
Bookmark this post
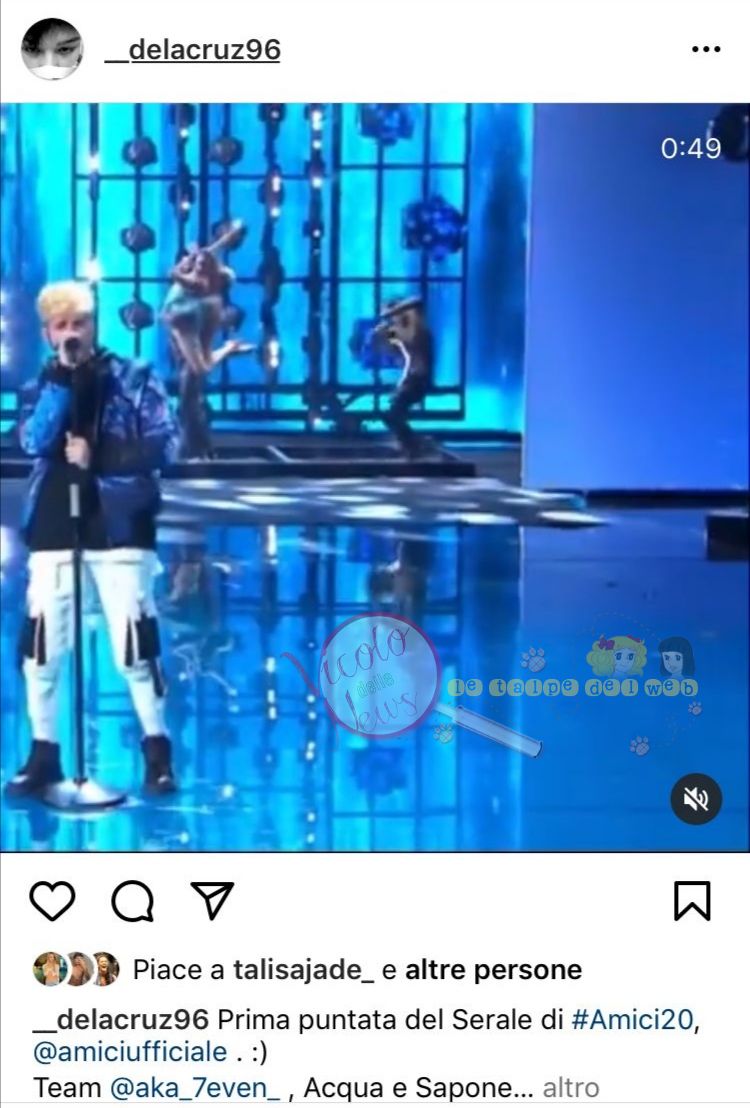692,901
